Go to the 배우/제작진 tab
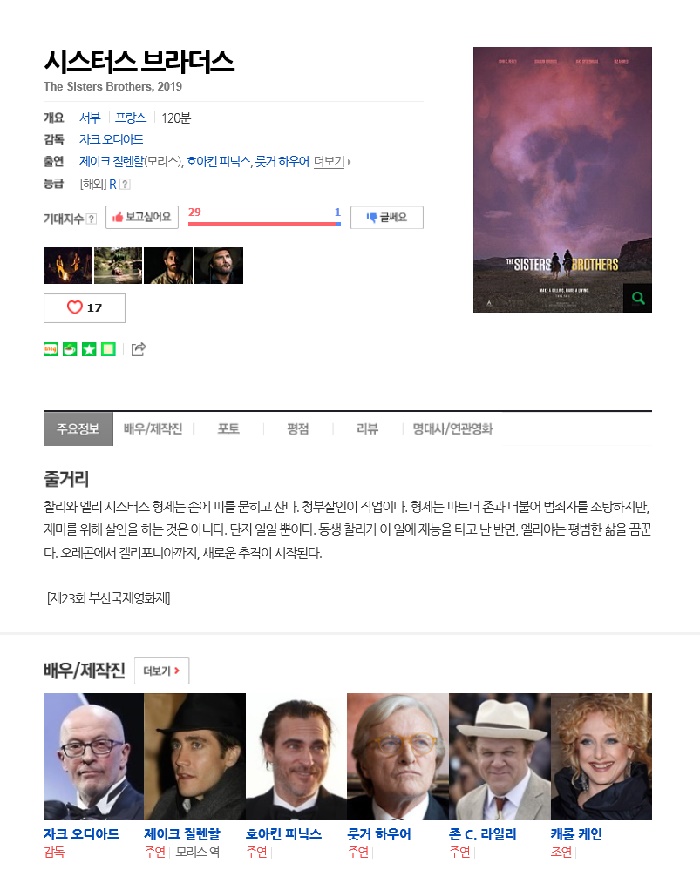The image size is (700, 890). [153, 429]
